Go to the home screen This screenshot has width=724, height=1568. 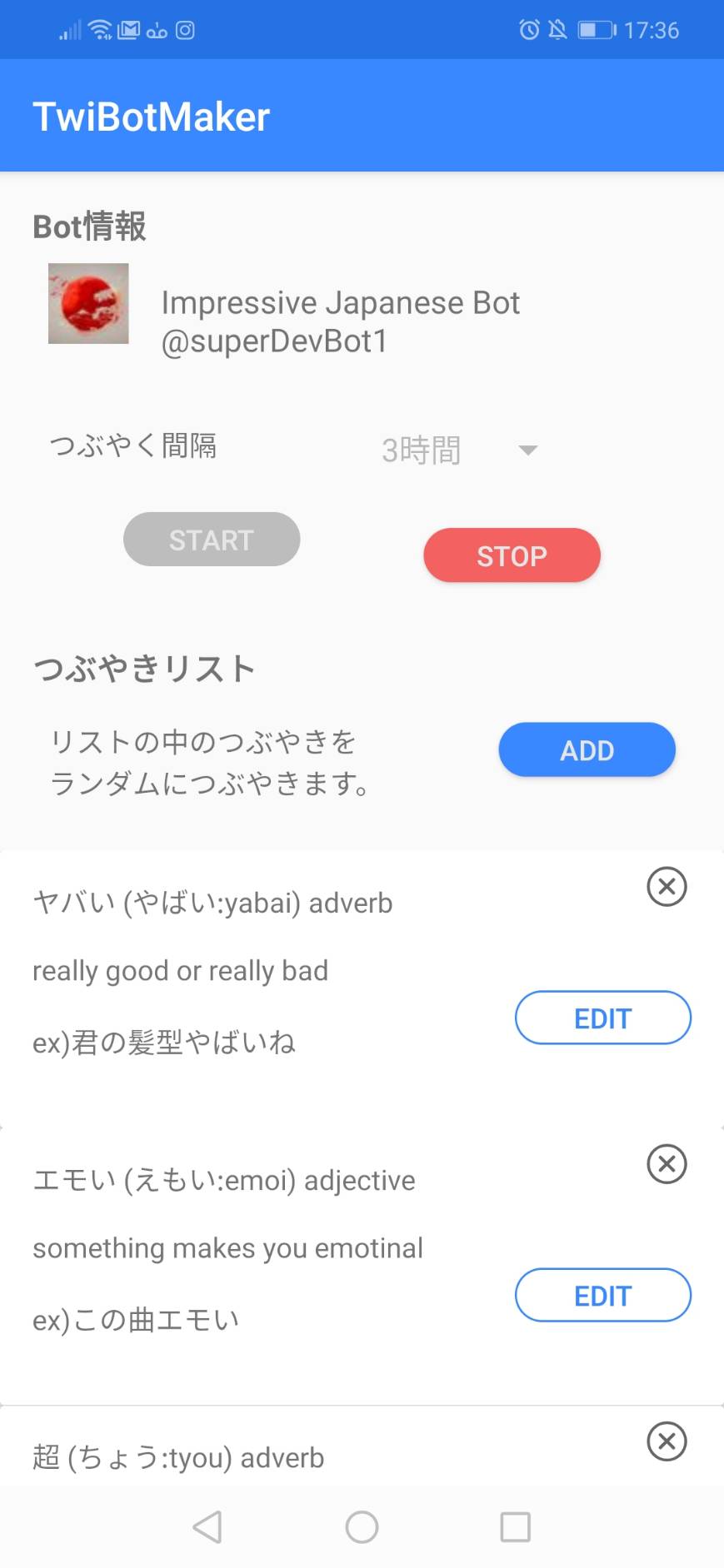pos(362,1527)
